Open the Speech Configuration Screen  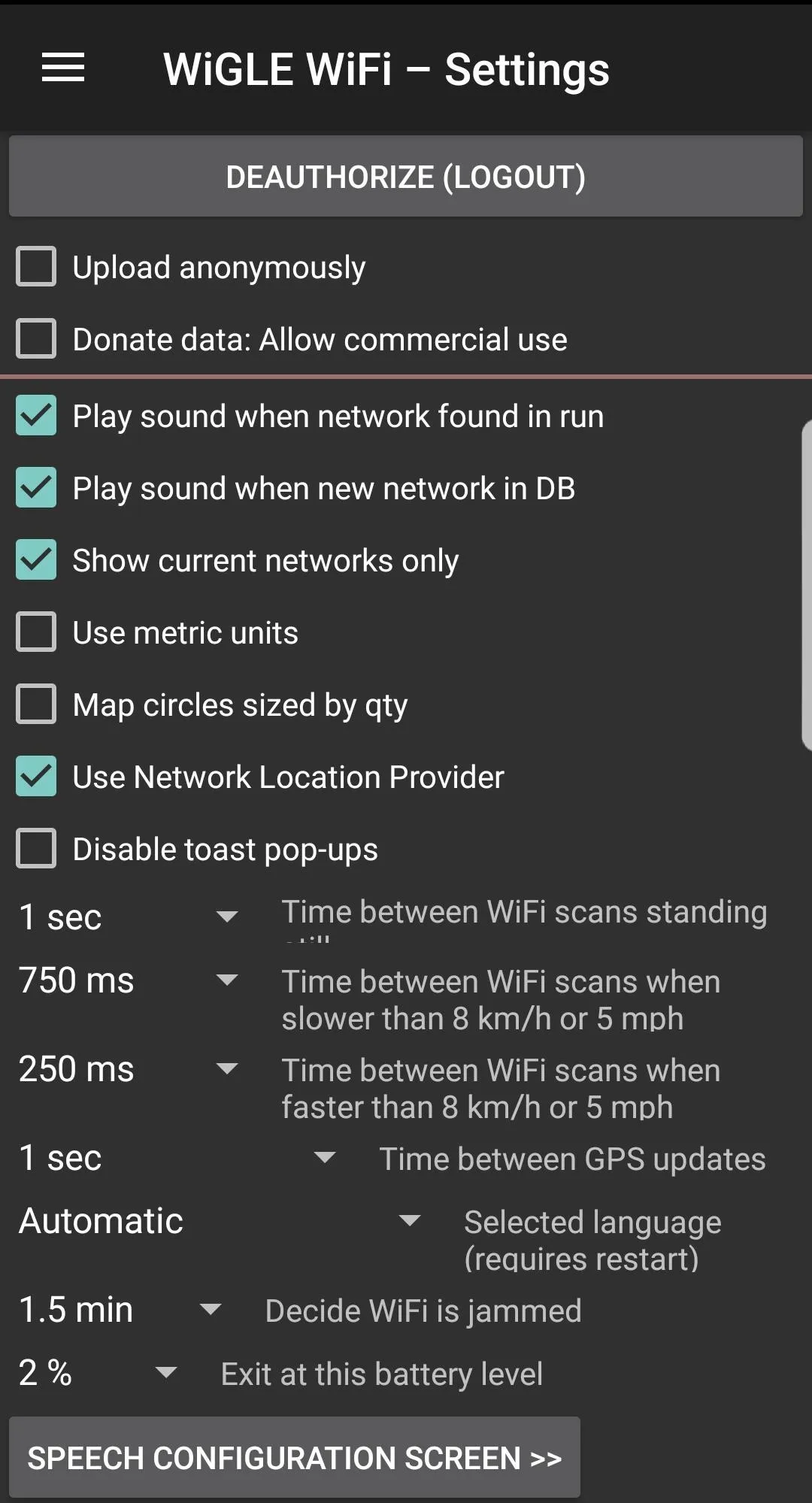tap(295, 1458)
